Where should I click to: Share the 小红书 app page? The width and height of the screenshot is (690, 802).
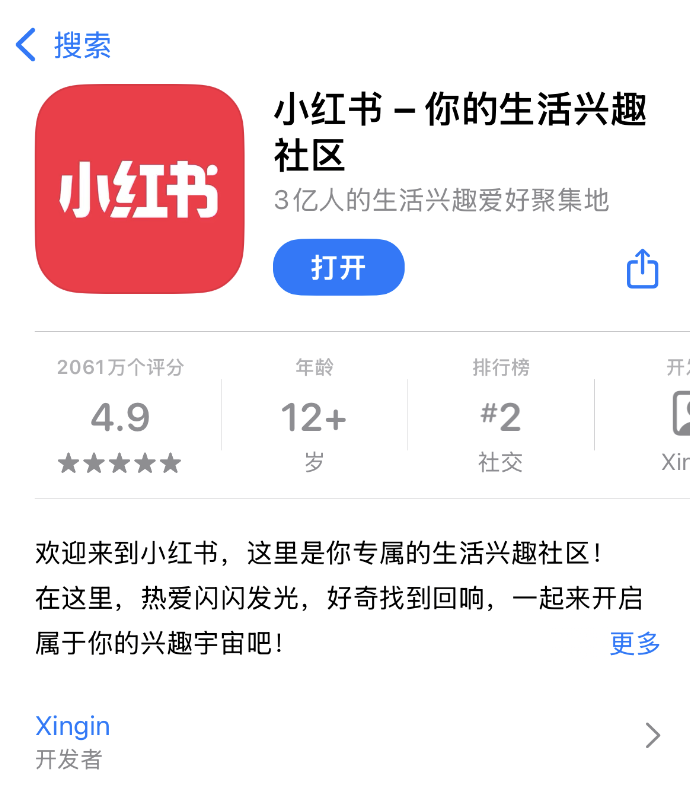(x=642, y=268)
